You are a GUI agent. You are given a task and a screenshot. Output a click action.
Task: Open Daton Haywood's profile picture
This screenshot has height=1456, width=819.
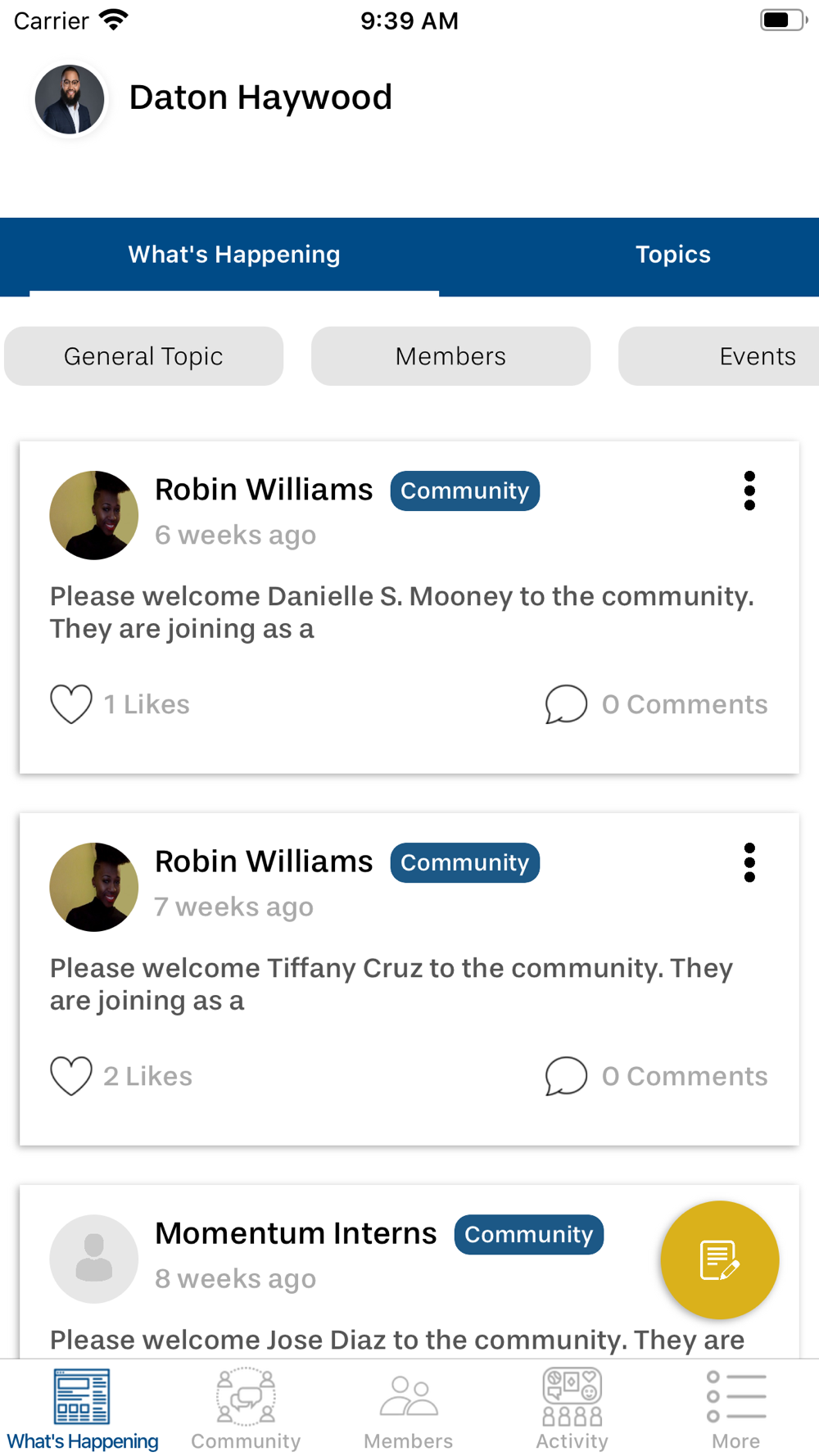tap(70, 99)
